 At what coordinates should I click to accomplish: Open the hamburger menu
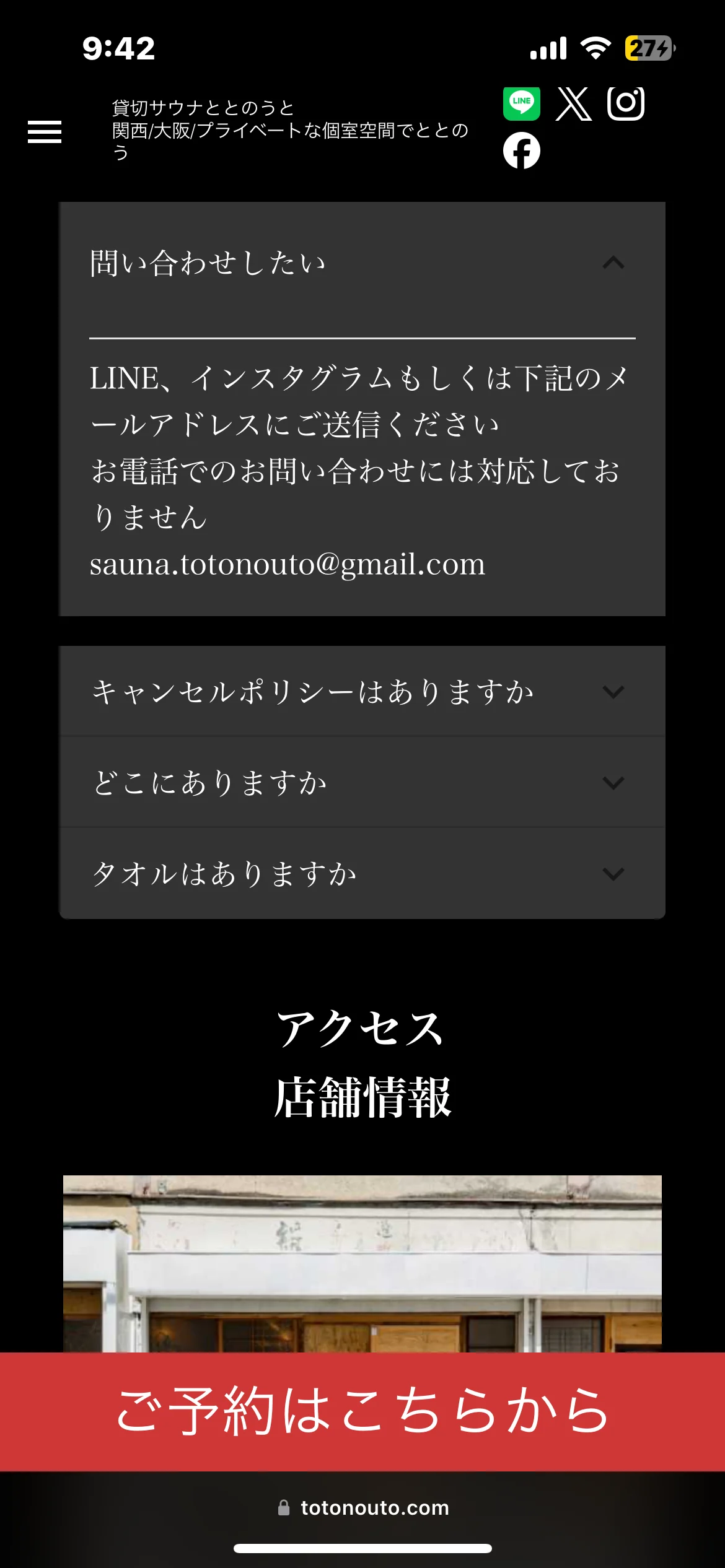pyautogui.click(x=45, y=131)
